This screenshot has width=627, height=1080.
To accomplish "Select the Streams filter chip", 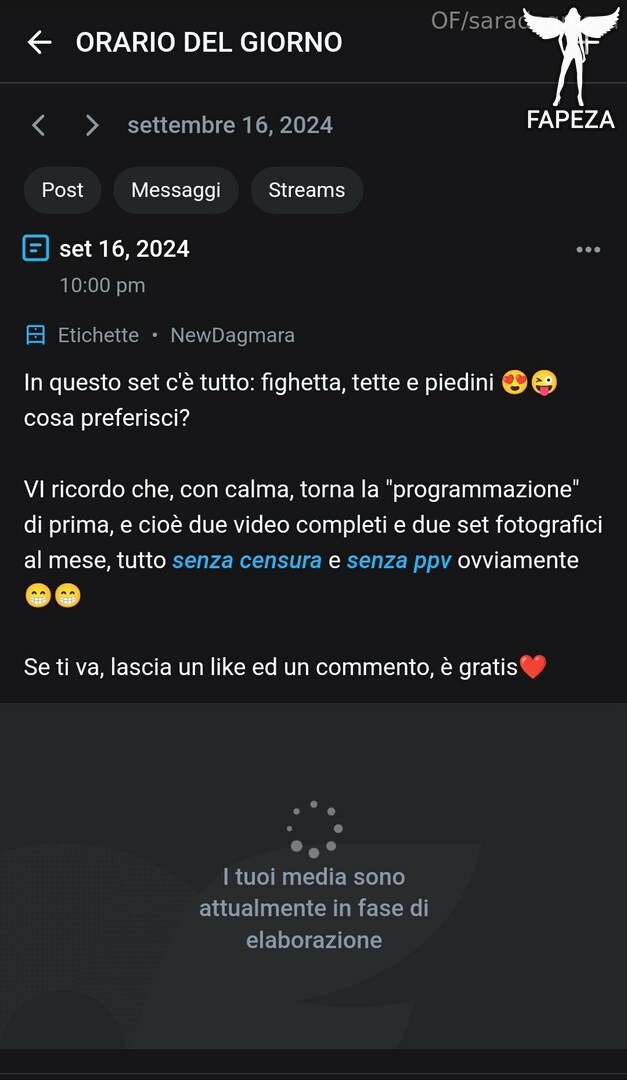I will click(307, 190).
